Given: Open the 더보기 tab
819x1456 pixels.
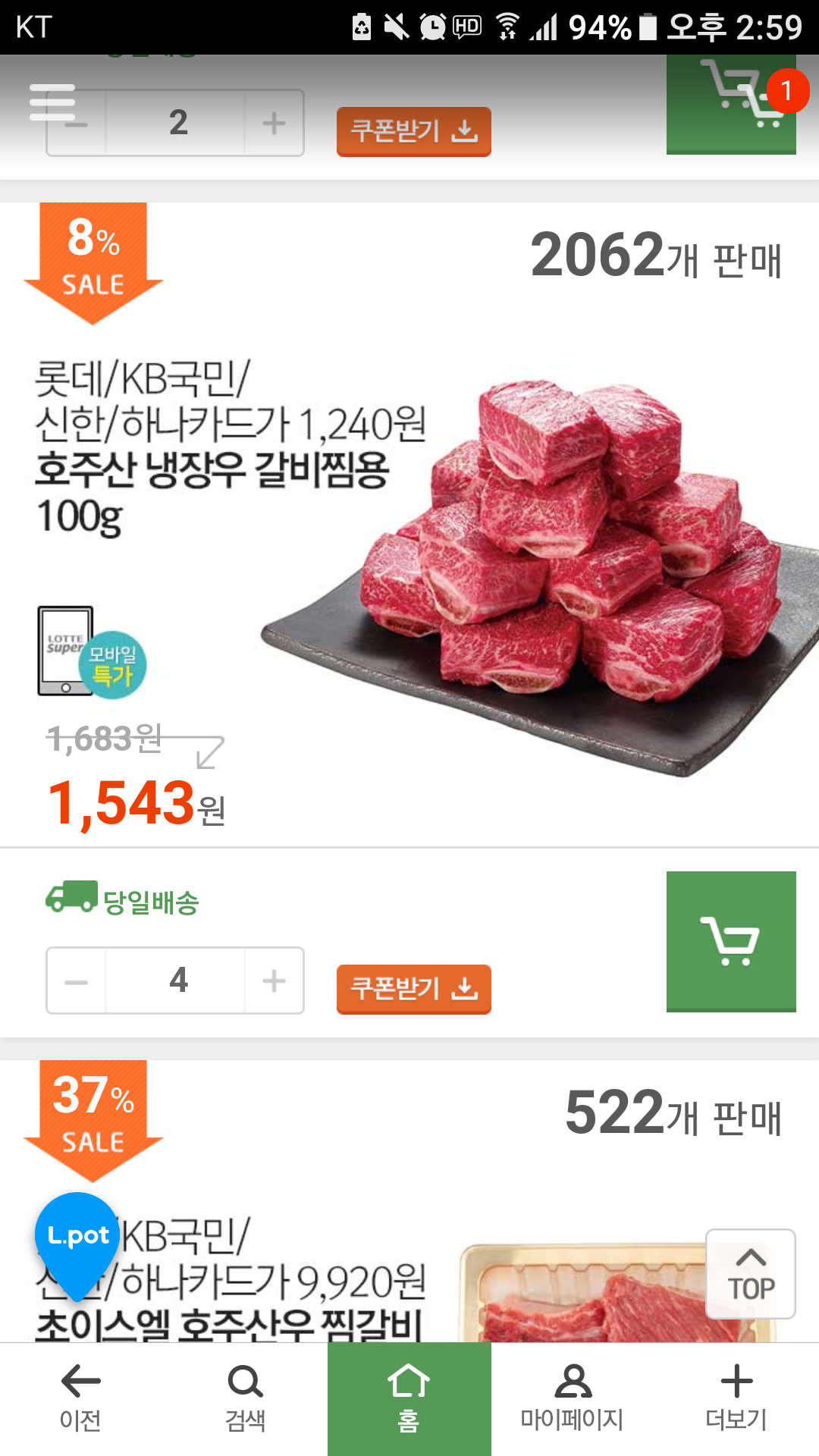Looking at the screenshot, I should [x=736, y=1399].
